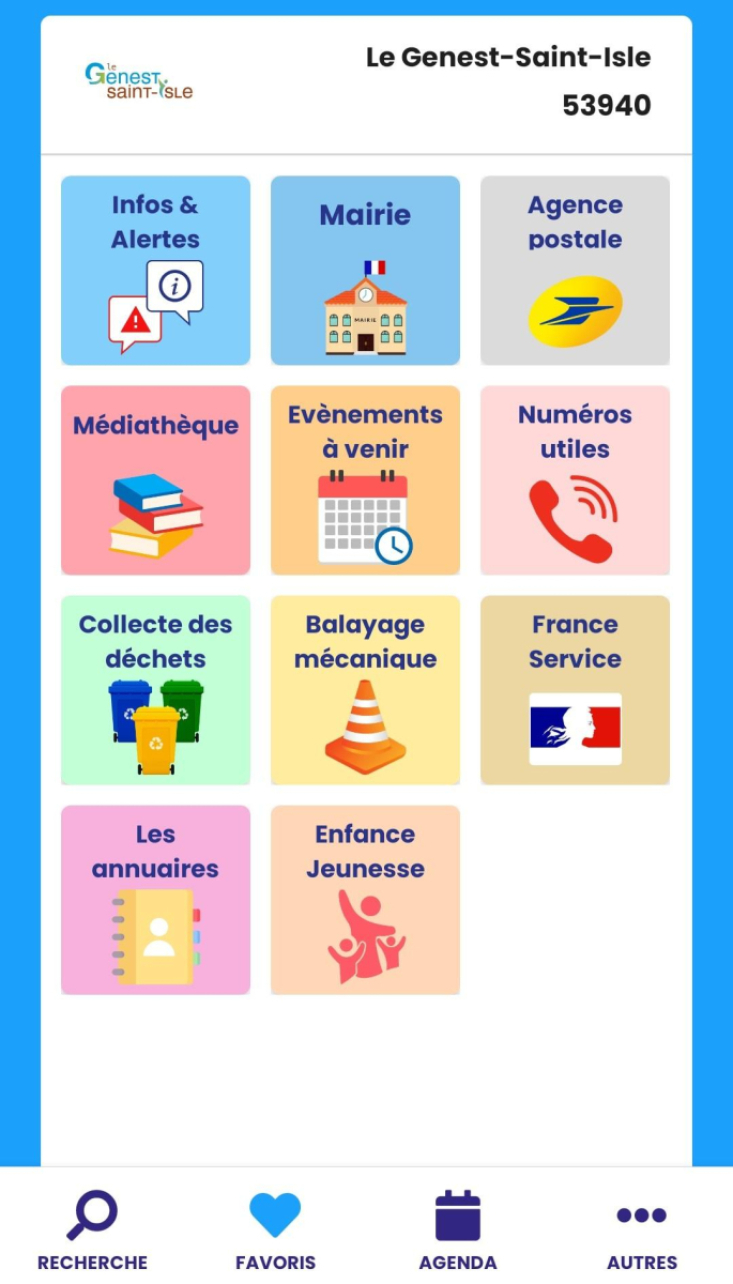Open Collecte des déchets
The image size is (733, 1284).
[x=155, y=690]
